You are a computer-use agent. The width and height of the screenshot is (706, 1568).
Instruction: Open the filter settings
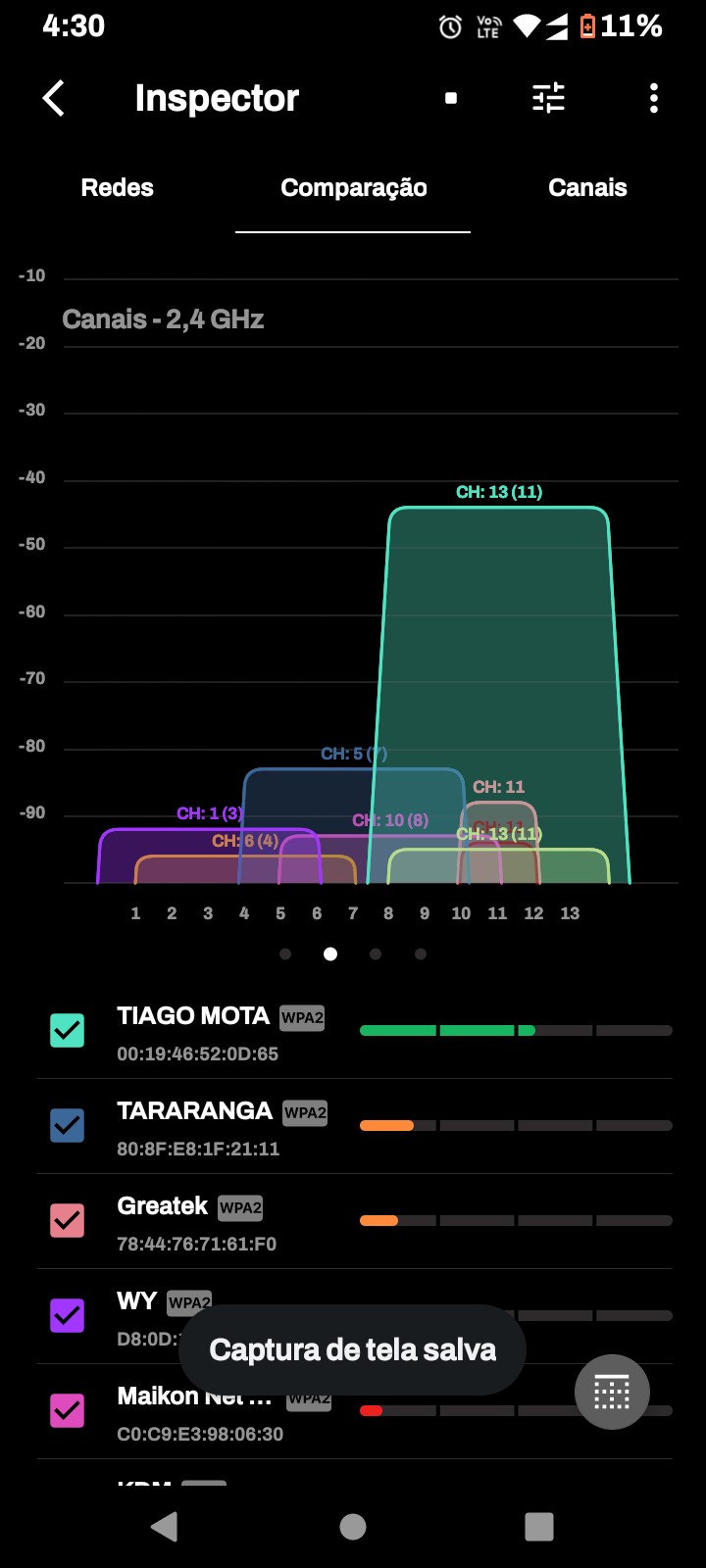[548, 98]
